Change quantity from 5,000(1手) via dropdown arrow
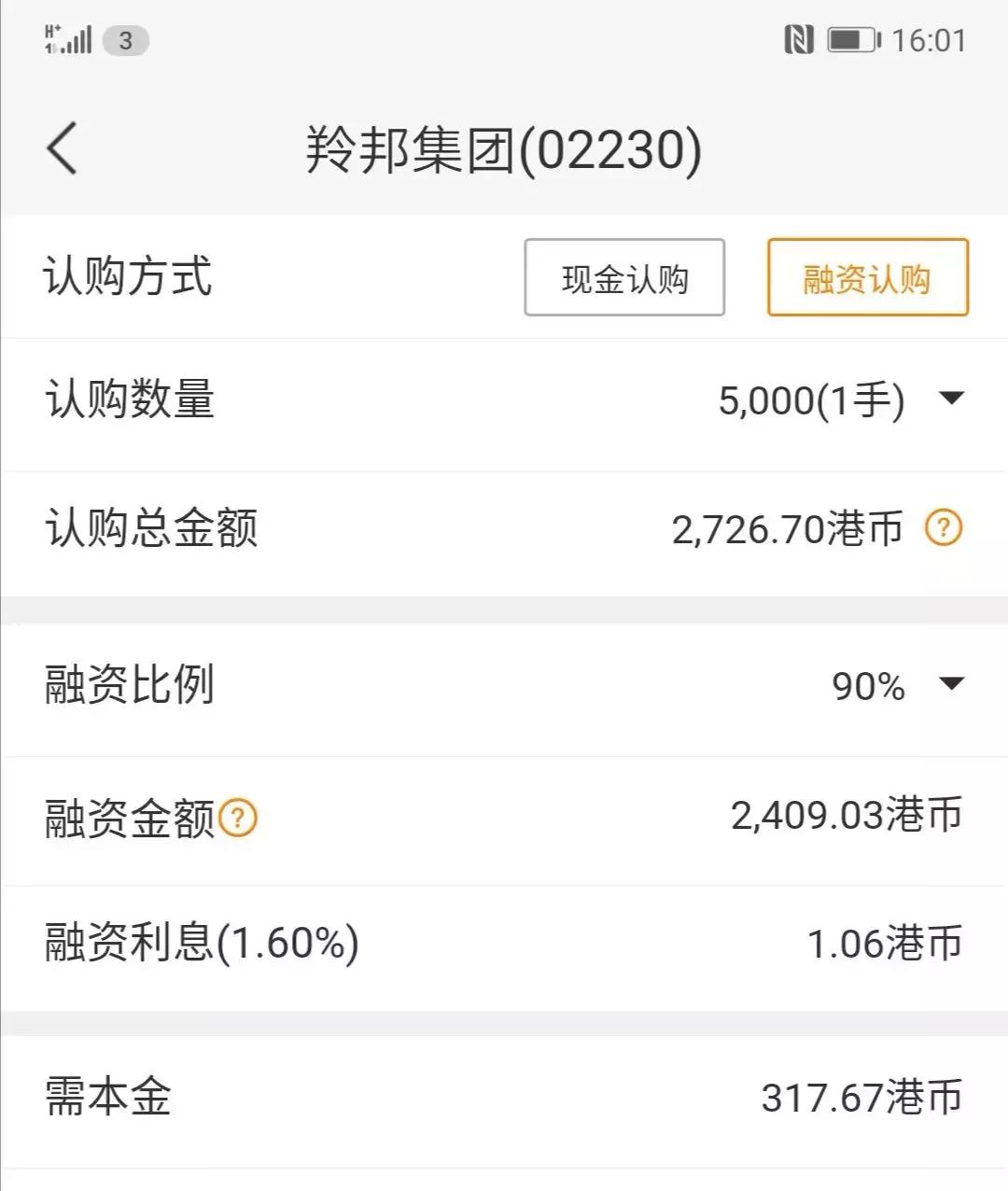Viewport: 1008px width, 1191px height. pyautogui.click(x=952, y=399)
